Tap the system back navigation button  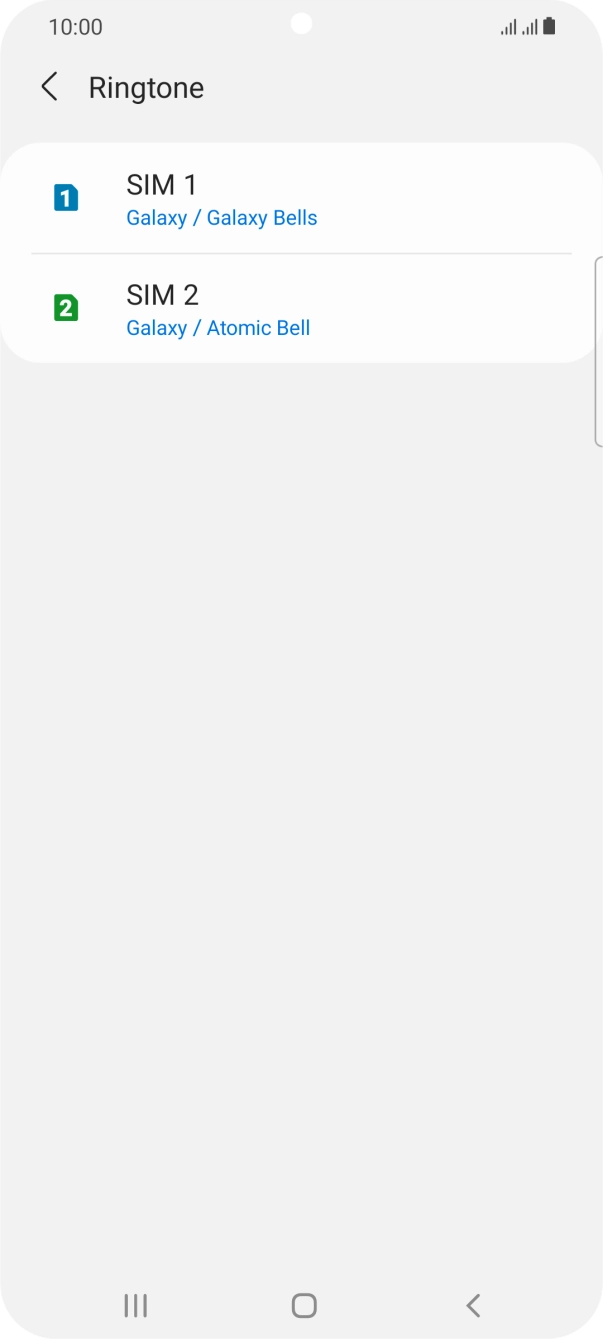473,1305
